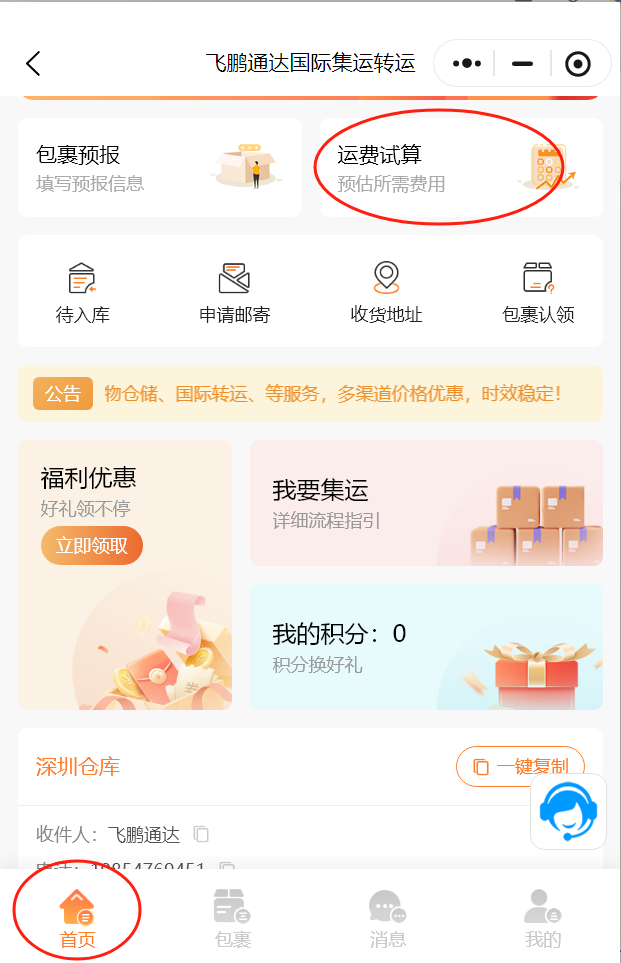This screenshot has height=963, width=621.
Task: Open 包裹认领 parcel claim
Action: click(x=538, y=292)
